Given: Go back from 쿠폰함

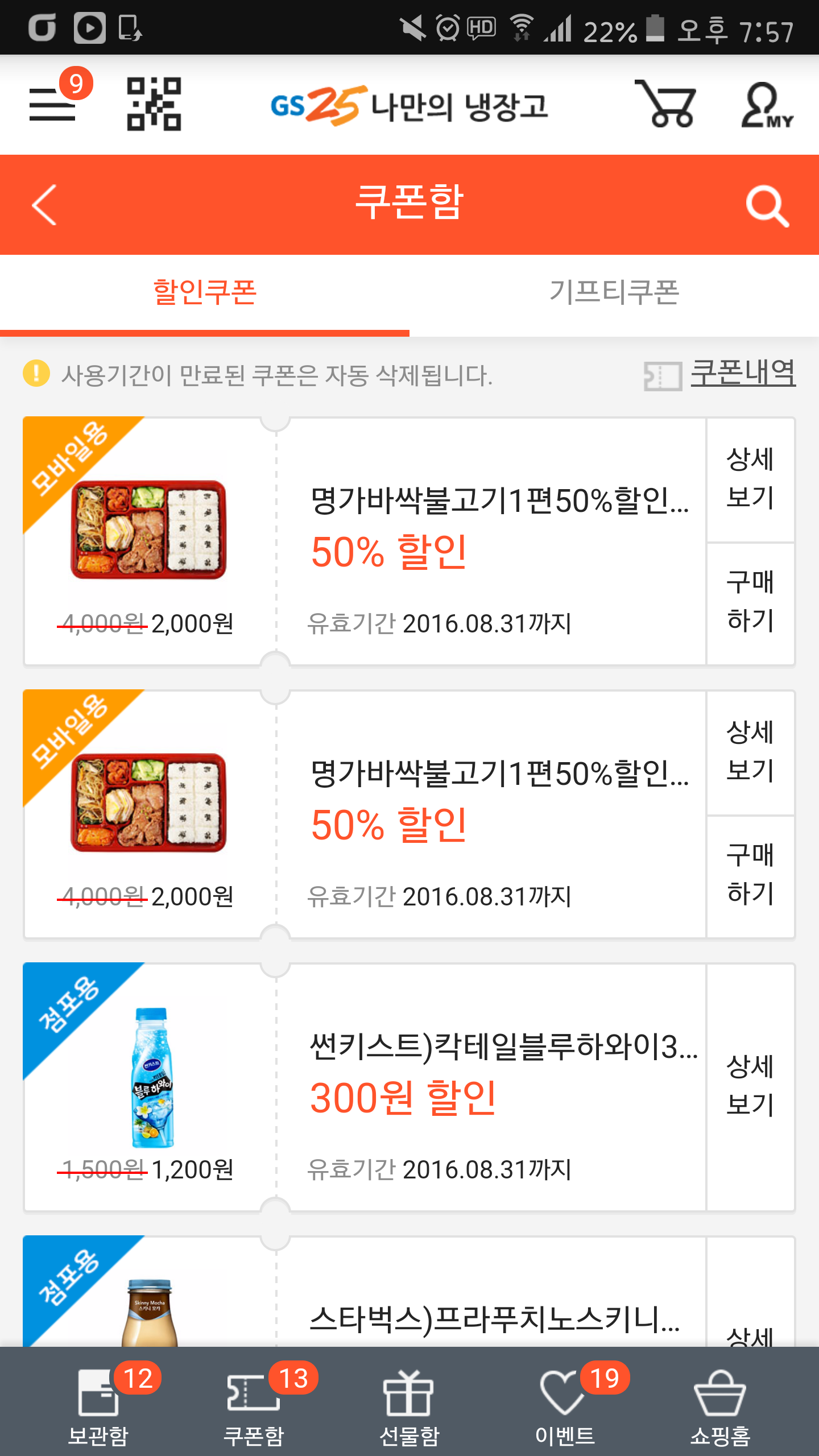Looking at the screenshot, I should pos(44,205).
